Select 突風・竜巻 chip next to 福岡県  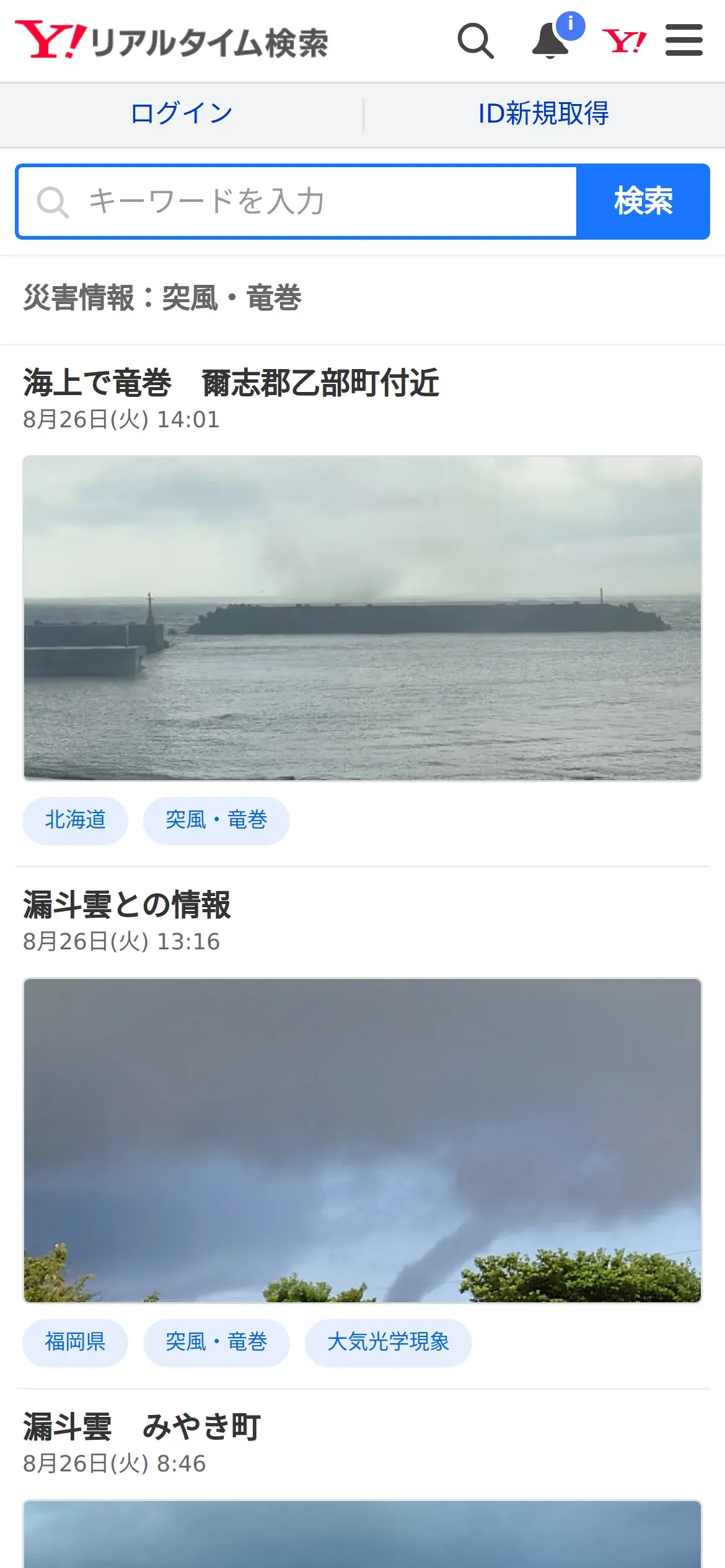(x=216, y=1343)
